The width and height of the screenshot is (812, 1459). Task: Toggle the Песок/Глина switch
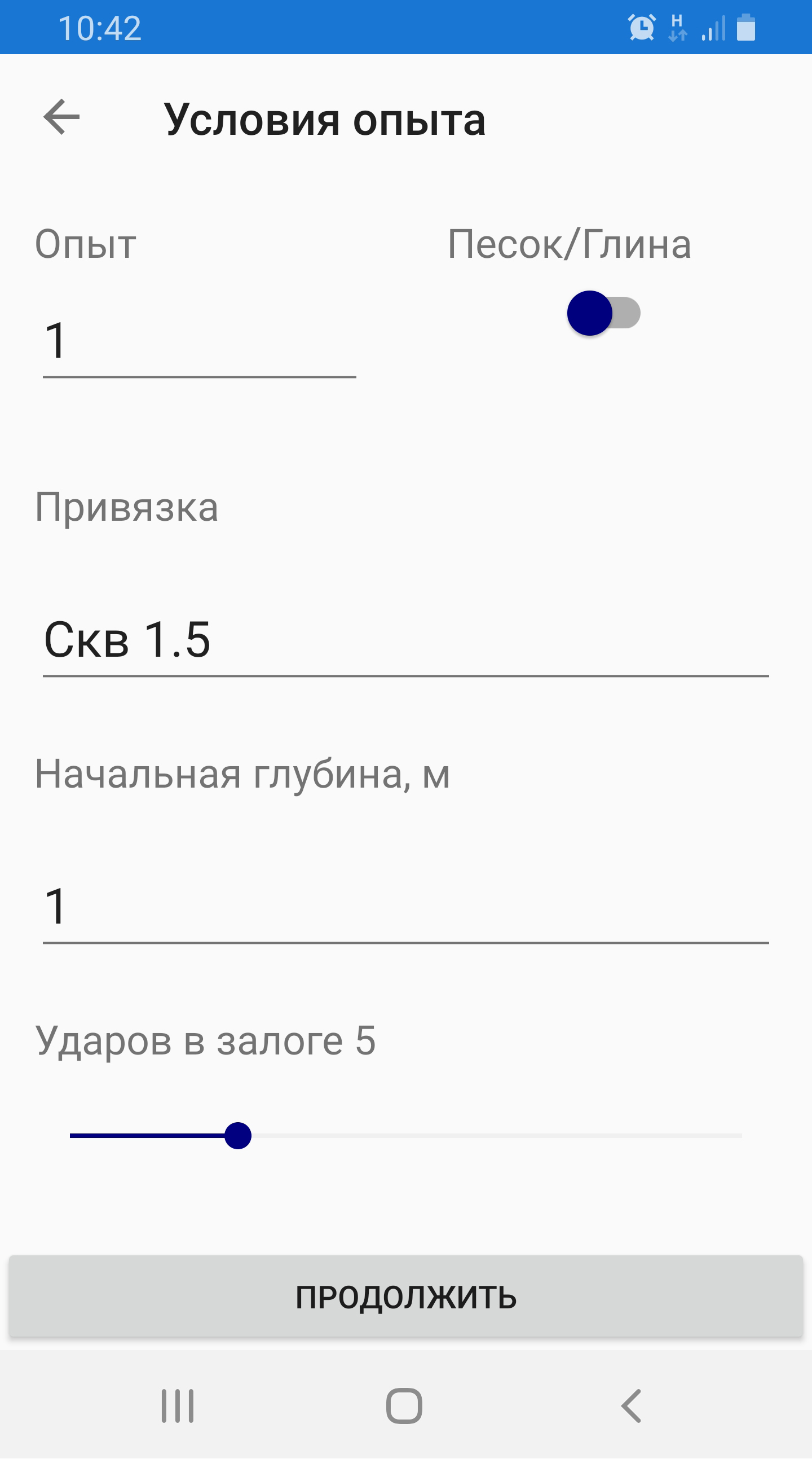[x=603, y=313]
